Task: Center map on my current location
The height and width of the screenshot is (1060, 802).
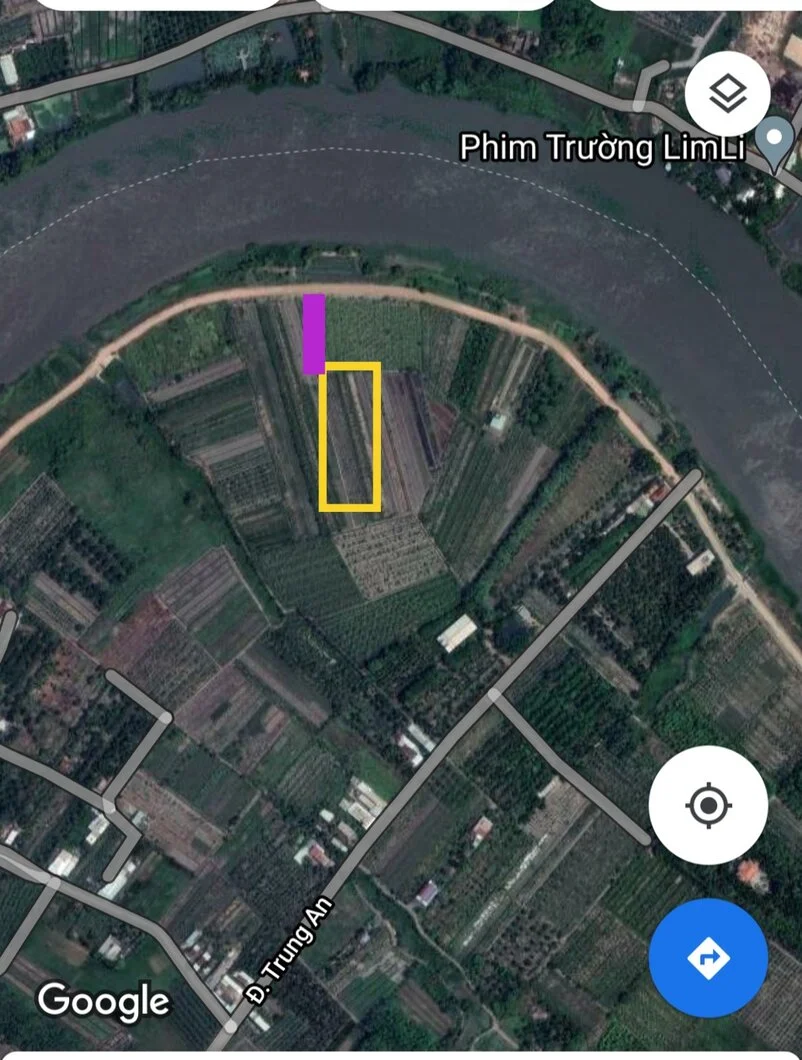Action: coord(708,805)
